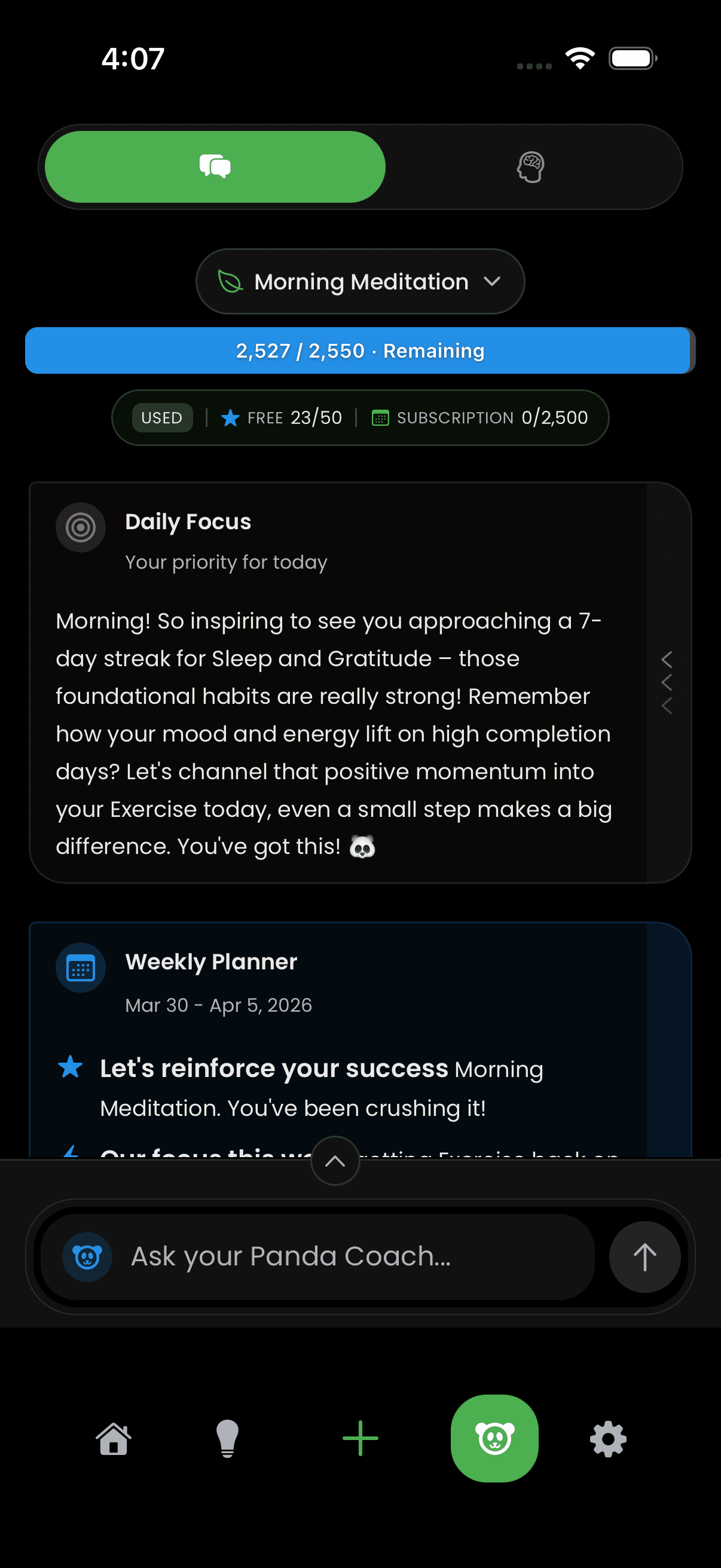Click the leaf icon beside Morning Meditation
This screenshot has height=1568, width=721.
point(230,281)
